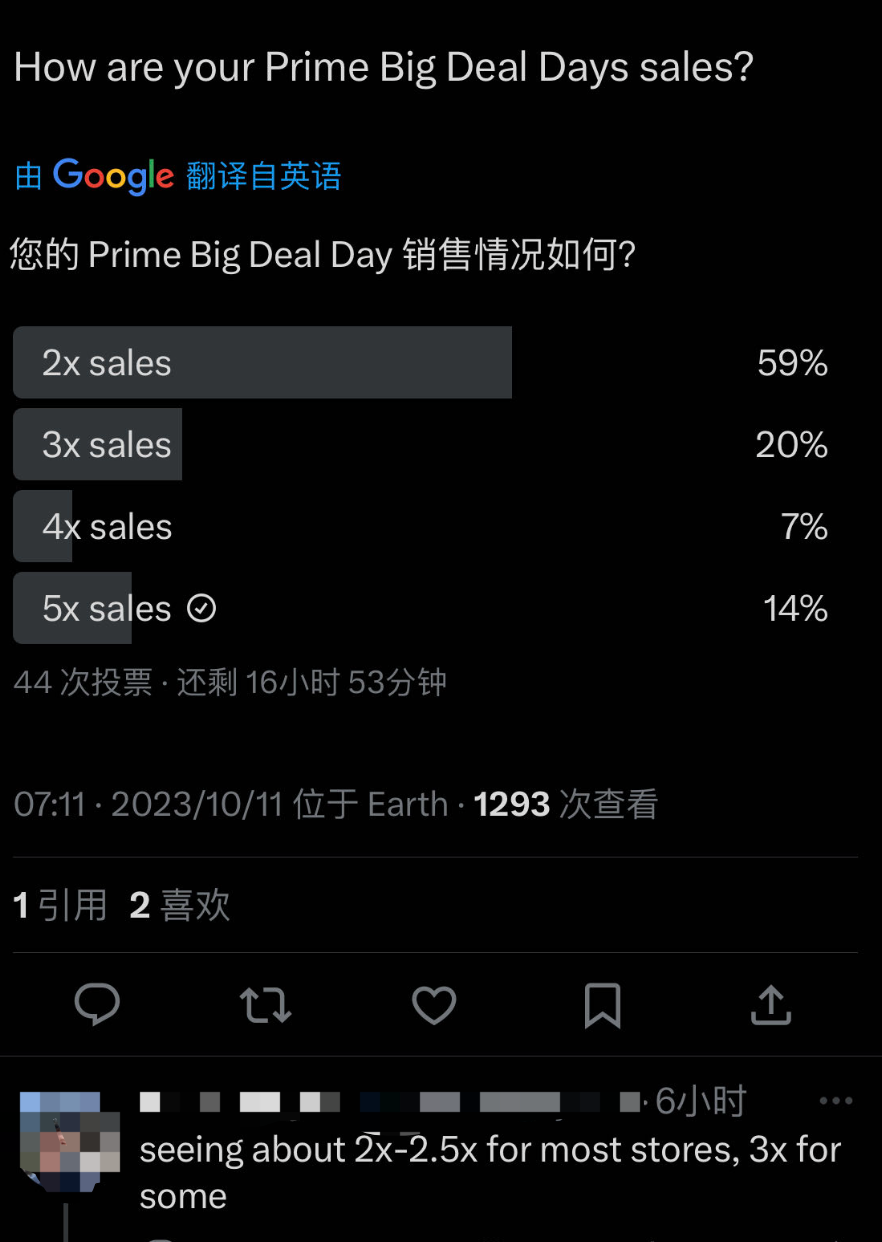This screenshot has height=1242, width=882.
Task: Like this tweet with the heart
Action: pyautogui.click(x=434, y=1005)
